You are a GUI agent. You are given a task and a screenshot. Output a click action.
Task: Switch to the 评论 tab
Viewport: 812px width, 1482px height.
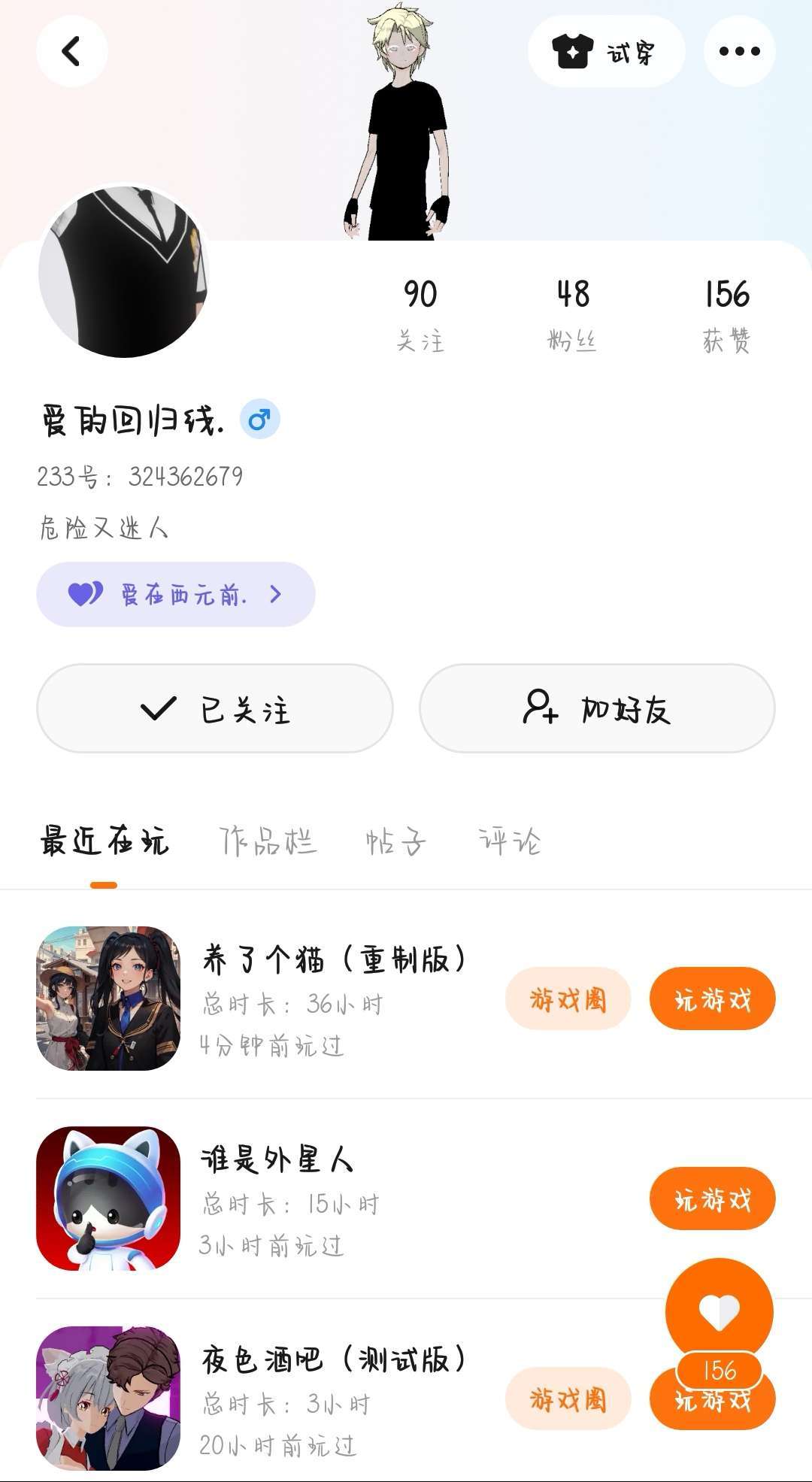click(510, 841)
